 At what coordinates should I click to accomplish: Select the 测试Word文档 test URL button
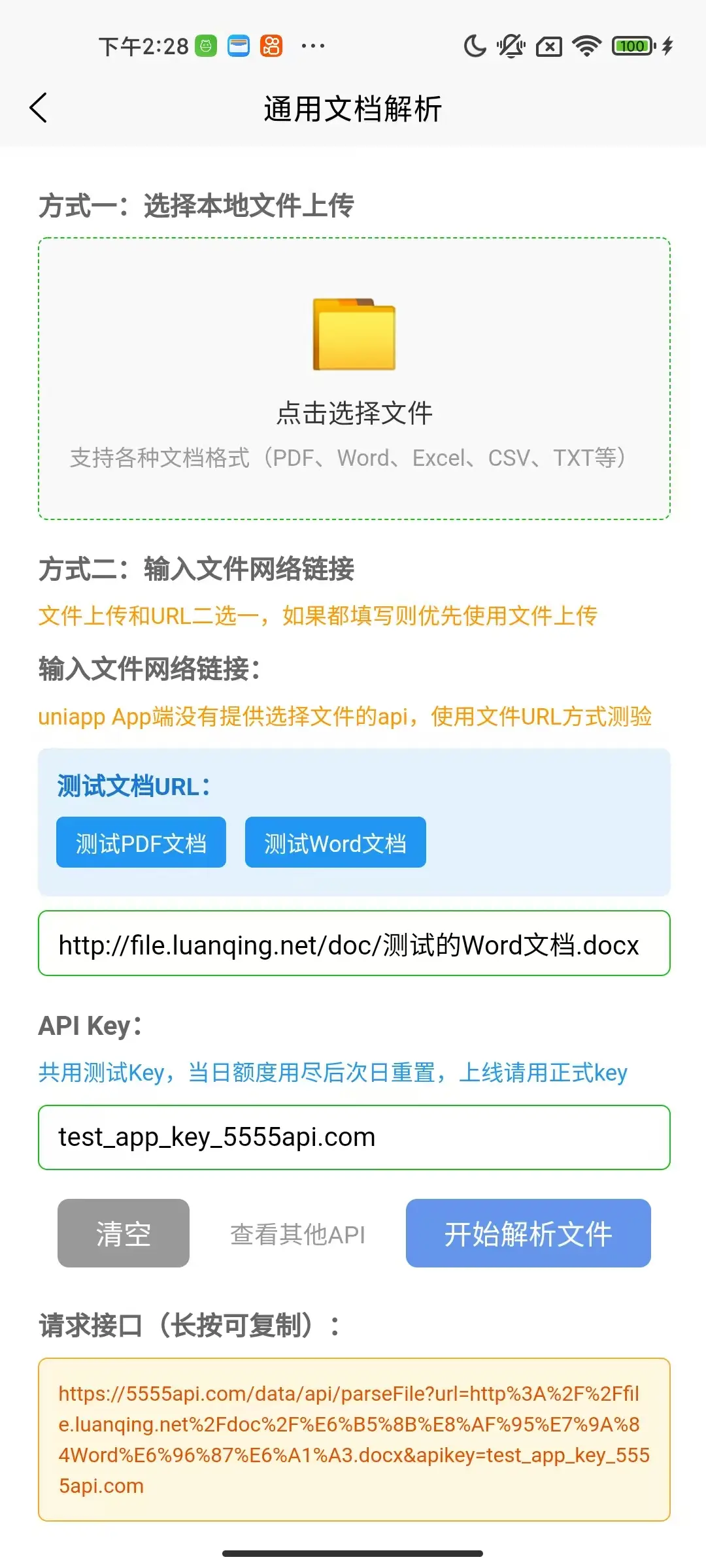[335, 843]
